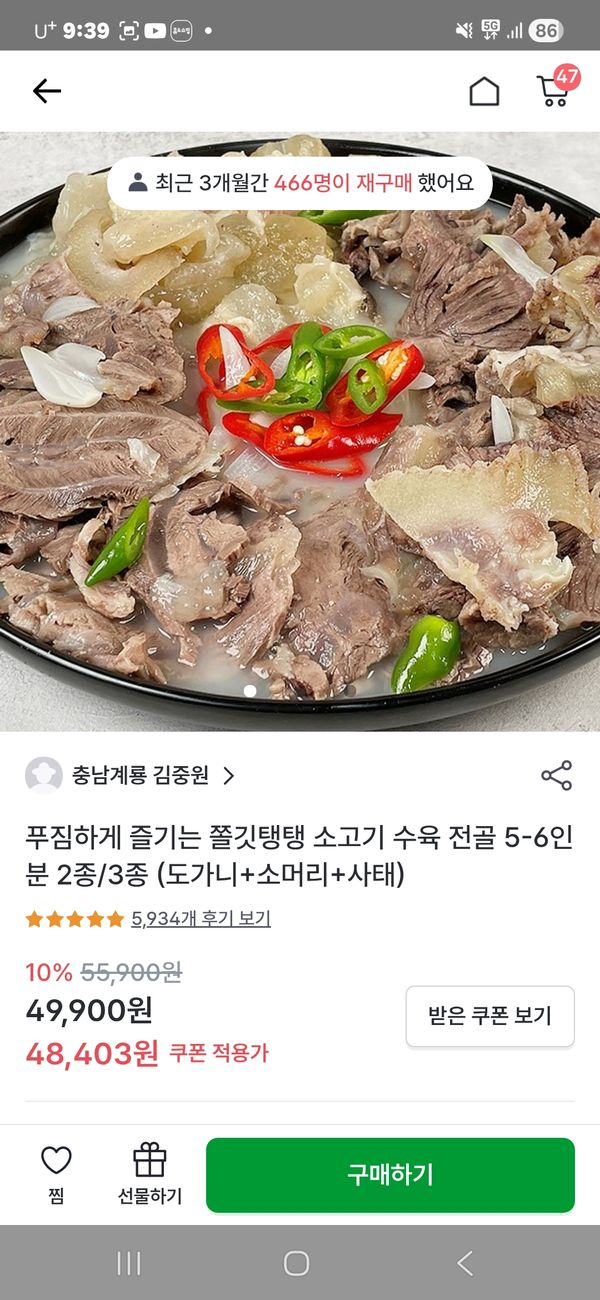Open seller page 충남계룡 김중원

click(140, 775)
